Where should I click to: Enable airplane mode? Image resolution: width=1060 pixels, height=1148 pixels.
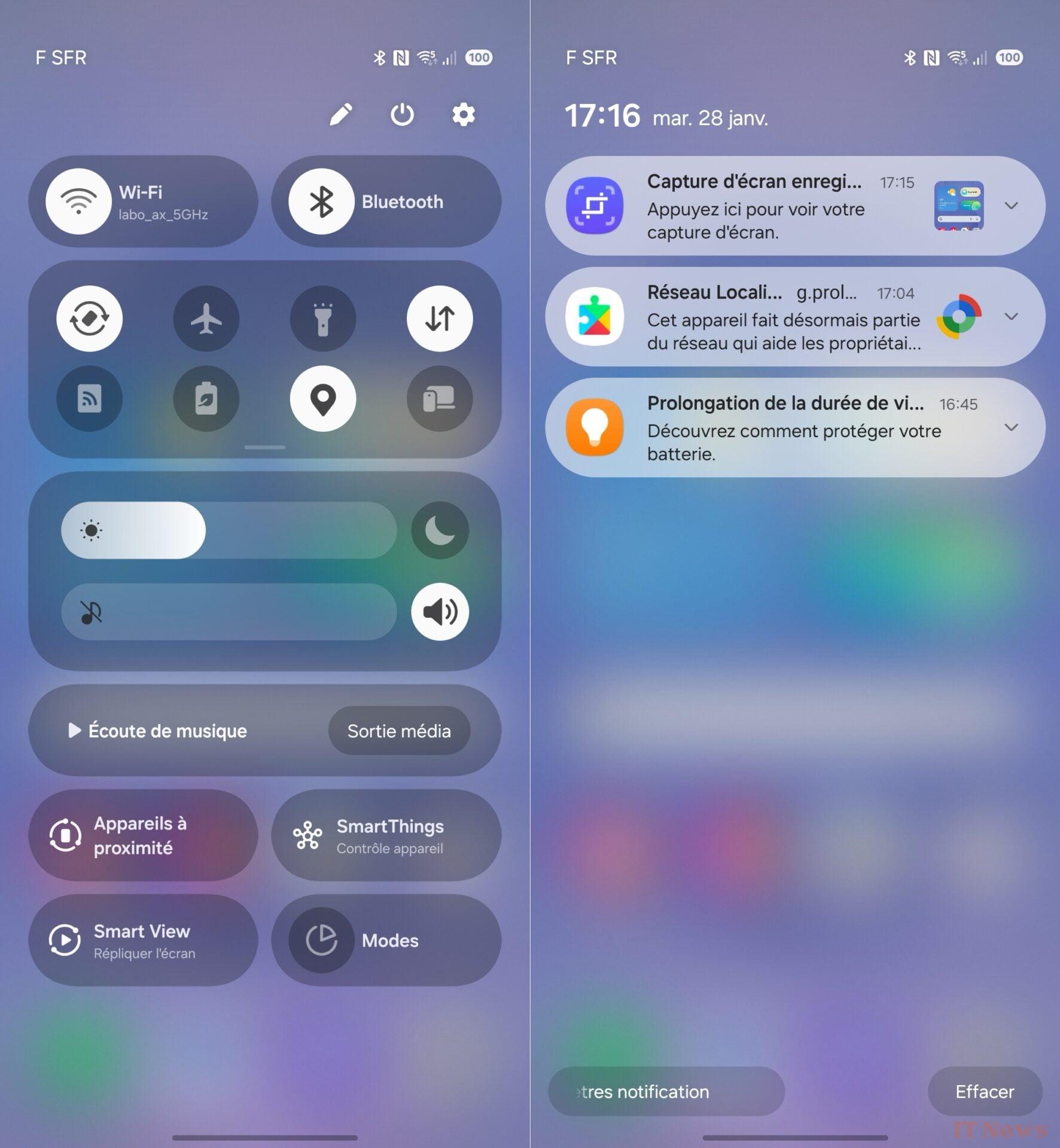coord(206,318)
